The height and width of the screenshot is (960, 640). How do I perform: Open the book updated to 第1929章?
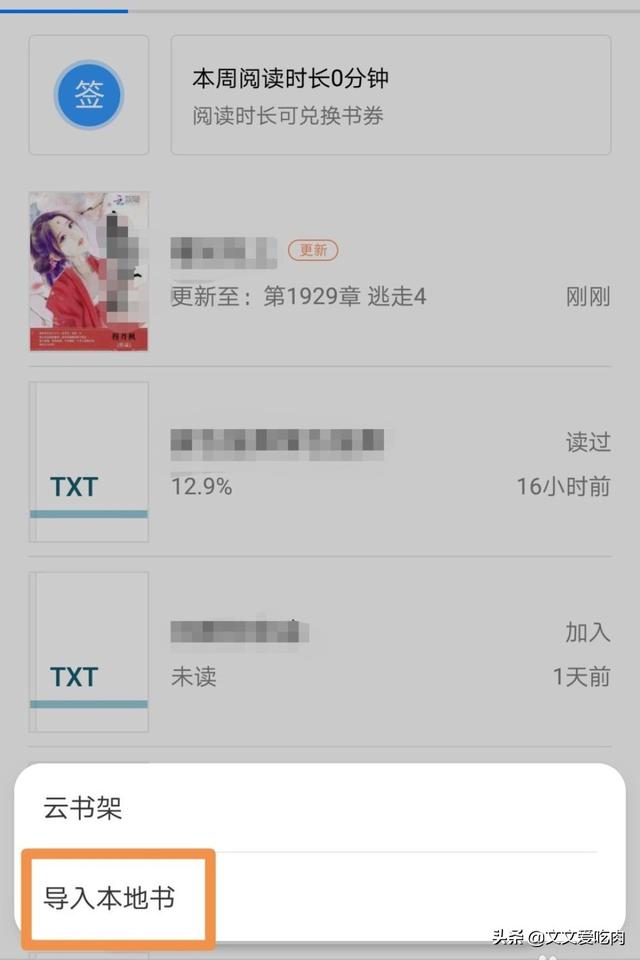pos(320,272)
